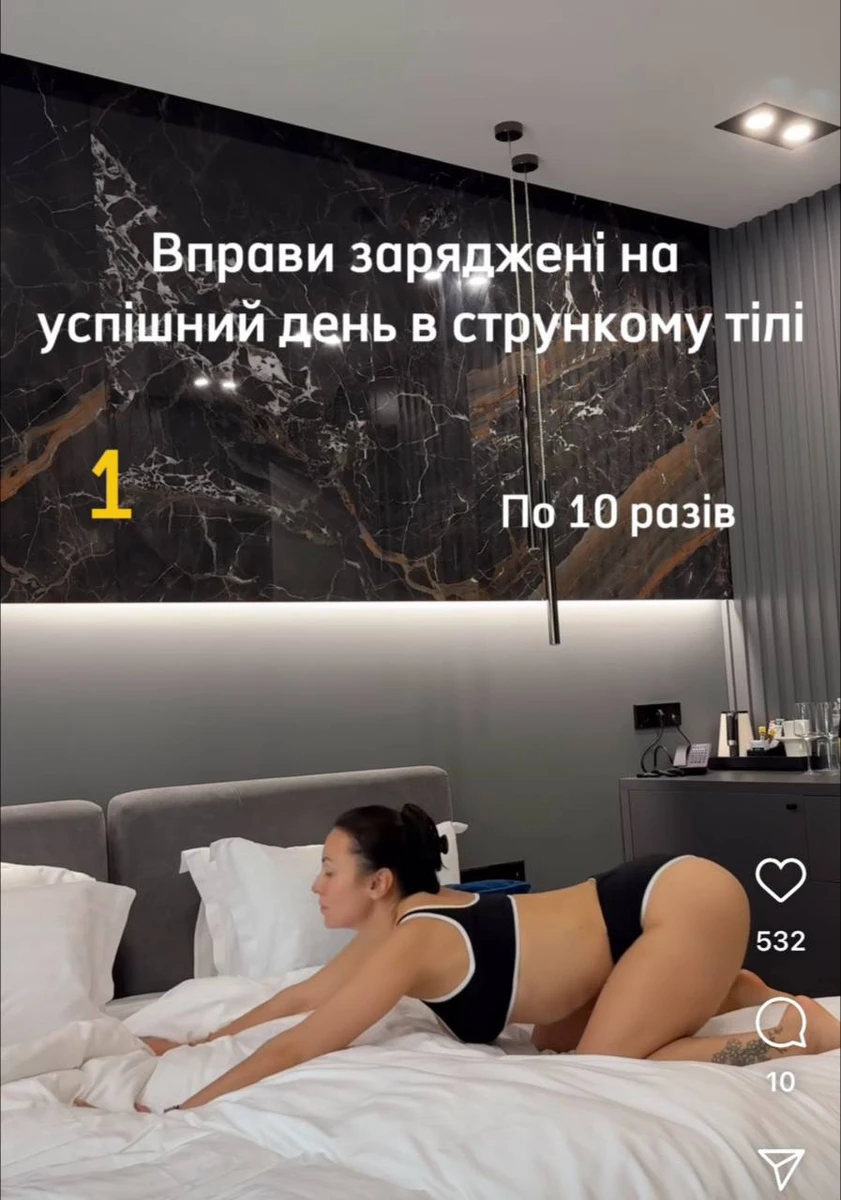This screenshot has width=841, height=1200.
Task: Select the exercise title text overlay
Action: coord(418,290)
